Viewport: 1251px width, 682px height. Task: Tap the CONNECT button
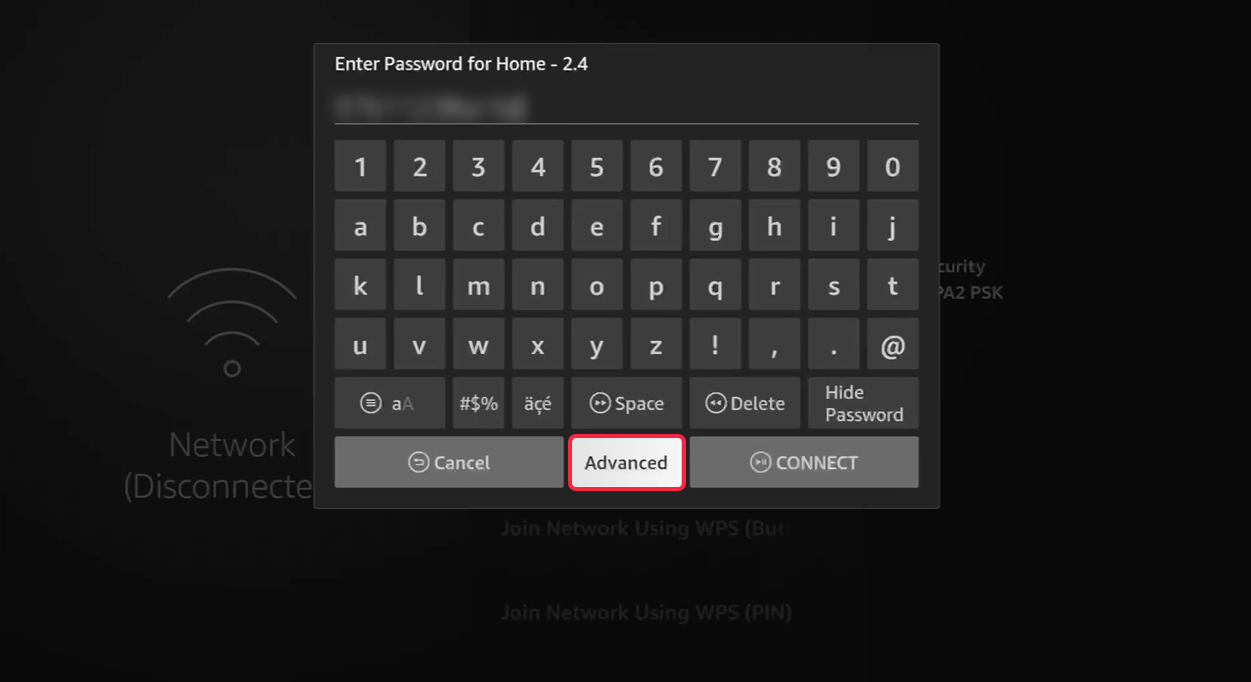[x=804, y=463]
